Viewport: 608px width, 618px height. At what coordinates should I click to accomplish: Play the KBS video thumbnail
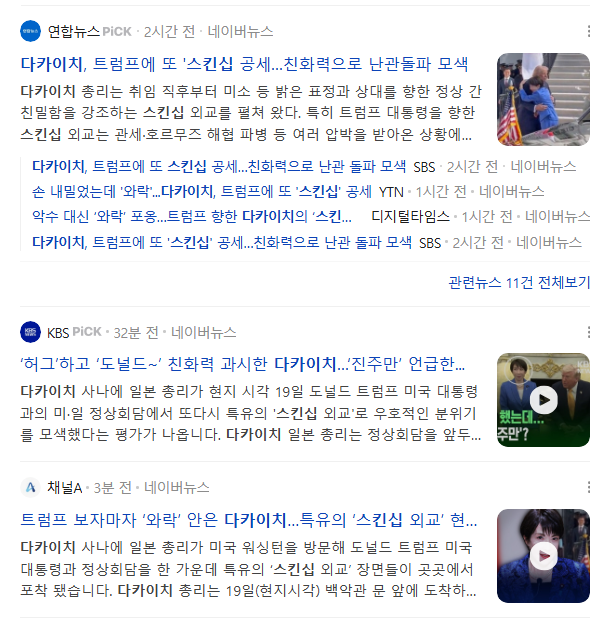click(543, 400)
